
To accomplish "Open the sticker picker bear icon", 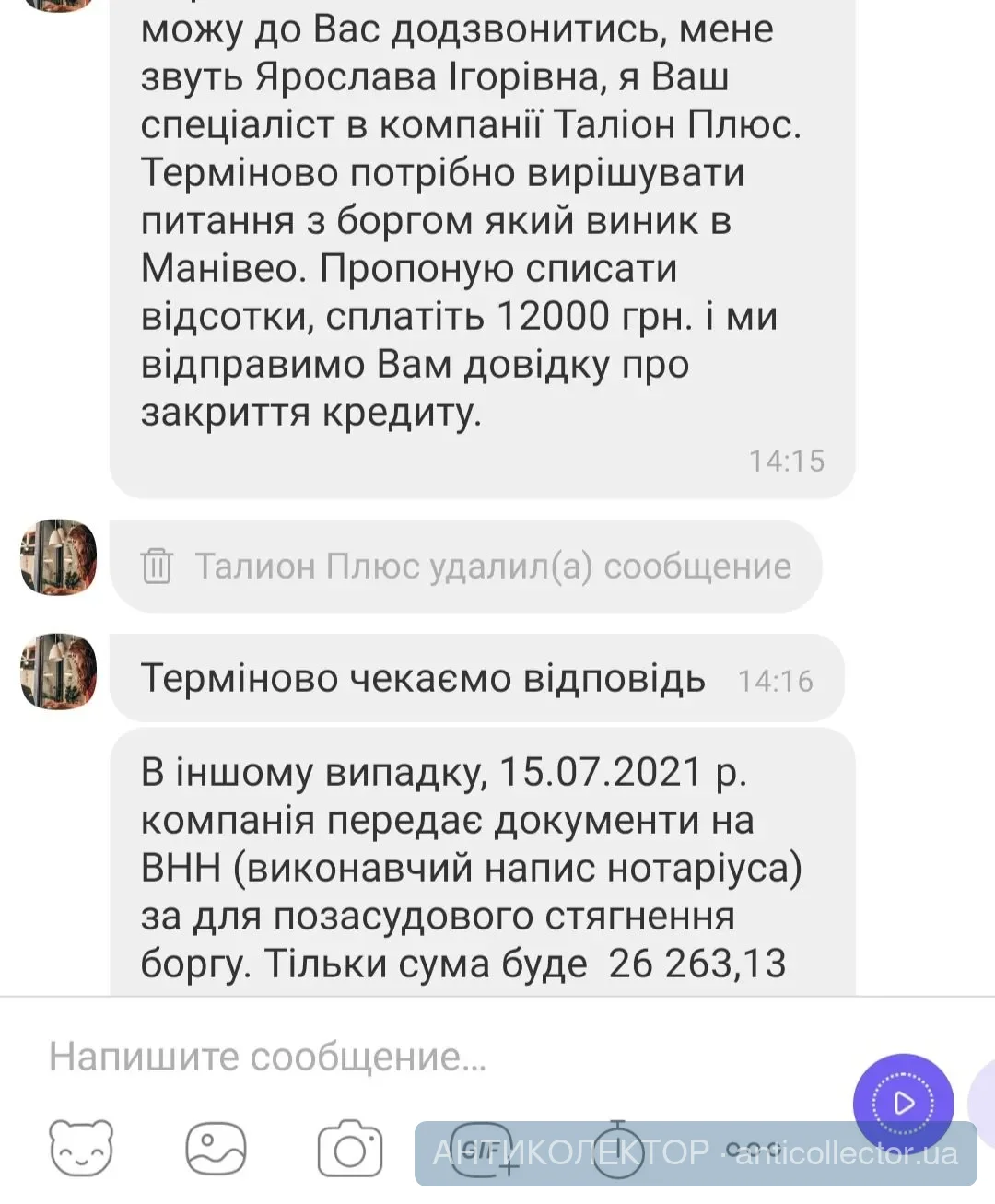I will pyautogui.click(x=81, y=1149).
